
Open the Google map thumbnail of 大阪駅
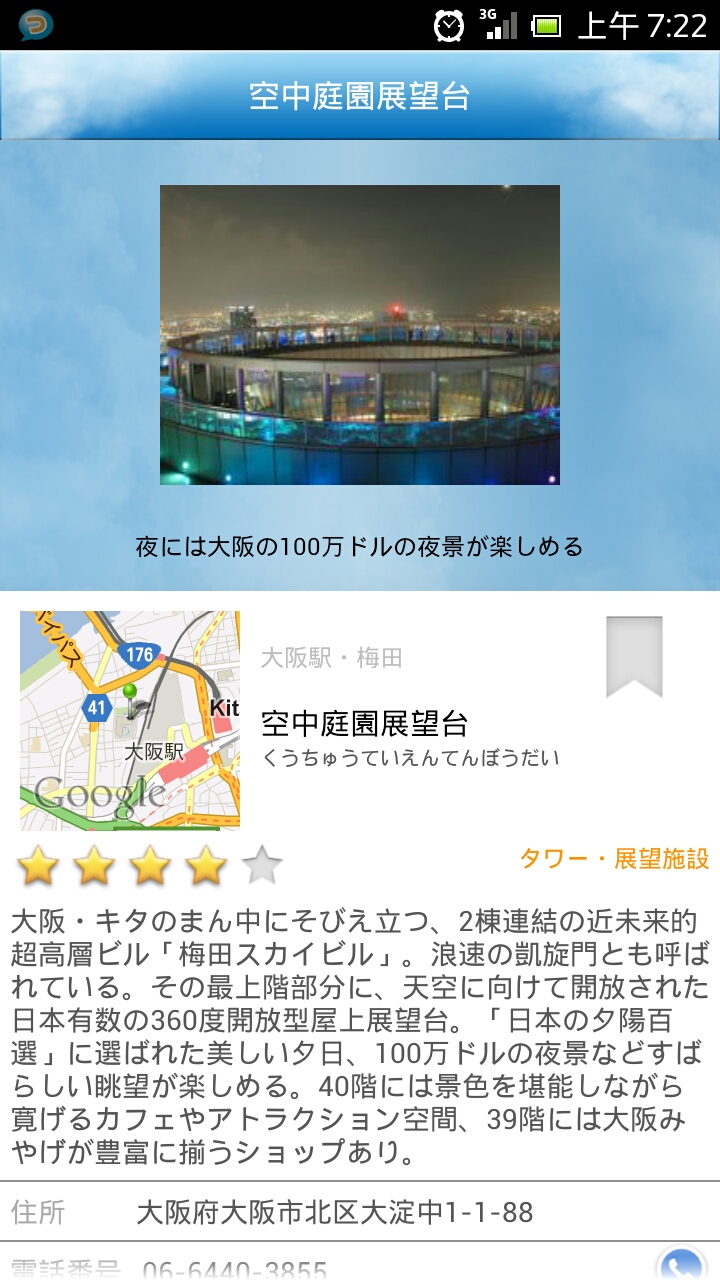[x=130, y=720]
